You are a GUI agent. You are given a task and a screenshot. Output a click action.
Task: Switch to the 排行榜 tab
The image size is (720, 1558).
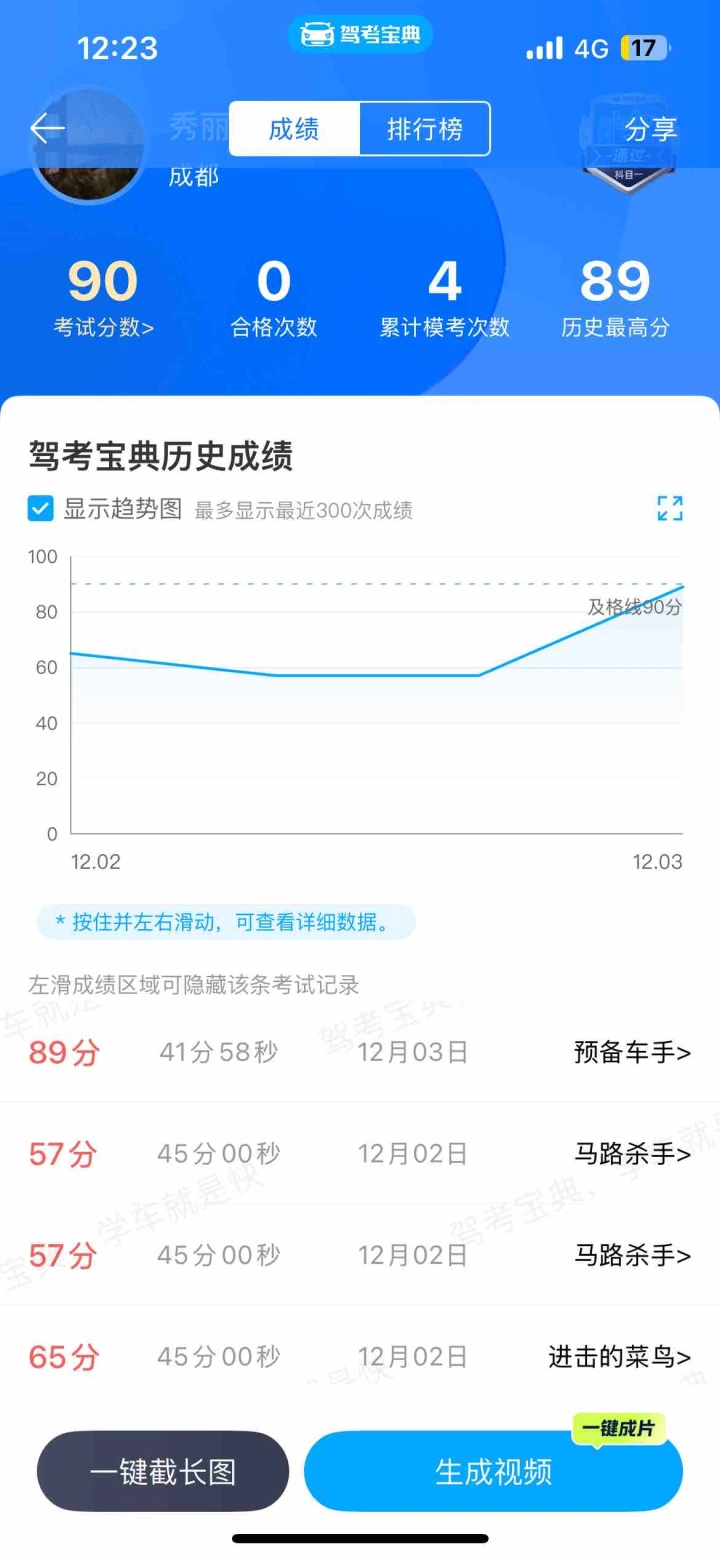425,129
